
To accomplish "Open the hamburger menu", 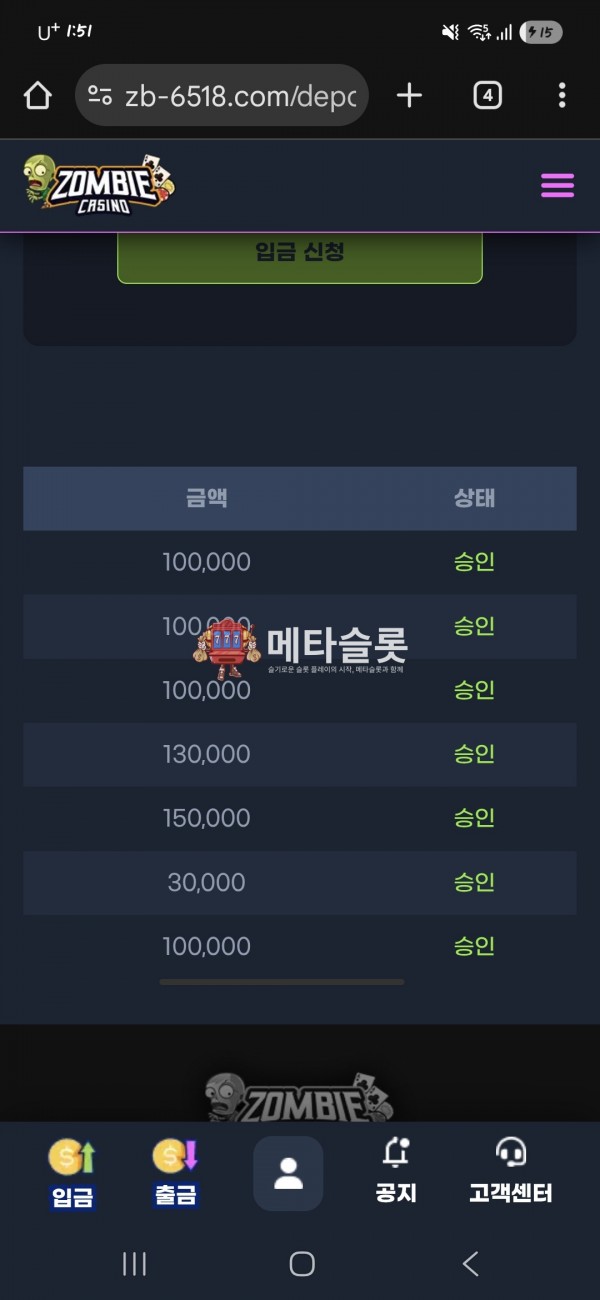I will pyautogui.click(x=557, y=186).
